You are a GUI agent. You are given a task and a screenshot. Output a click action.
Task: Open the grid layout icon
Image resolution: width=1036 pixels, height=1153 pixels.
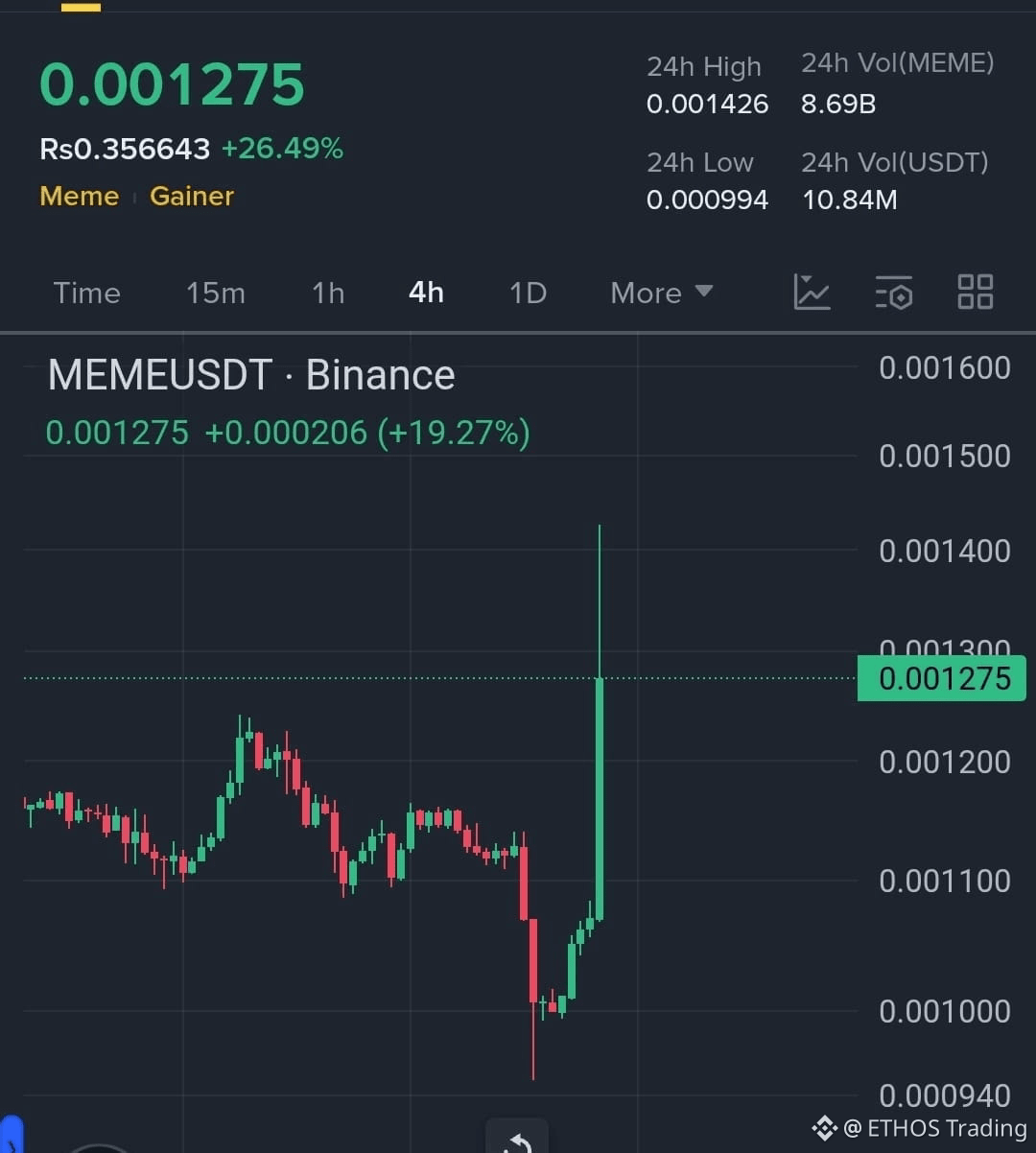pyautogui.click(x=976, y=293)
